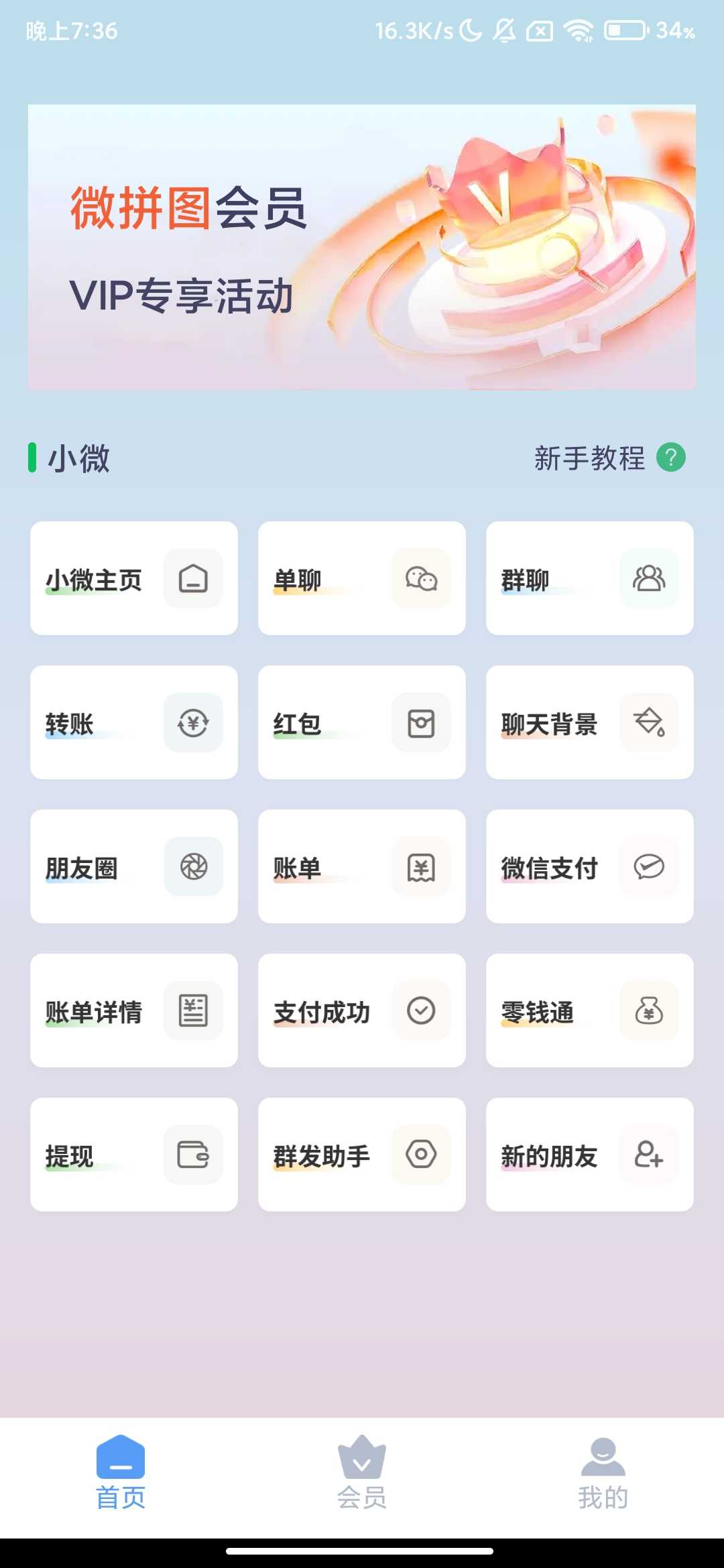724x1568 pixels.
Task: Open the 小微主页 home icon
Action: (x=194, y=579)
